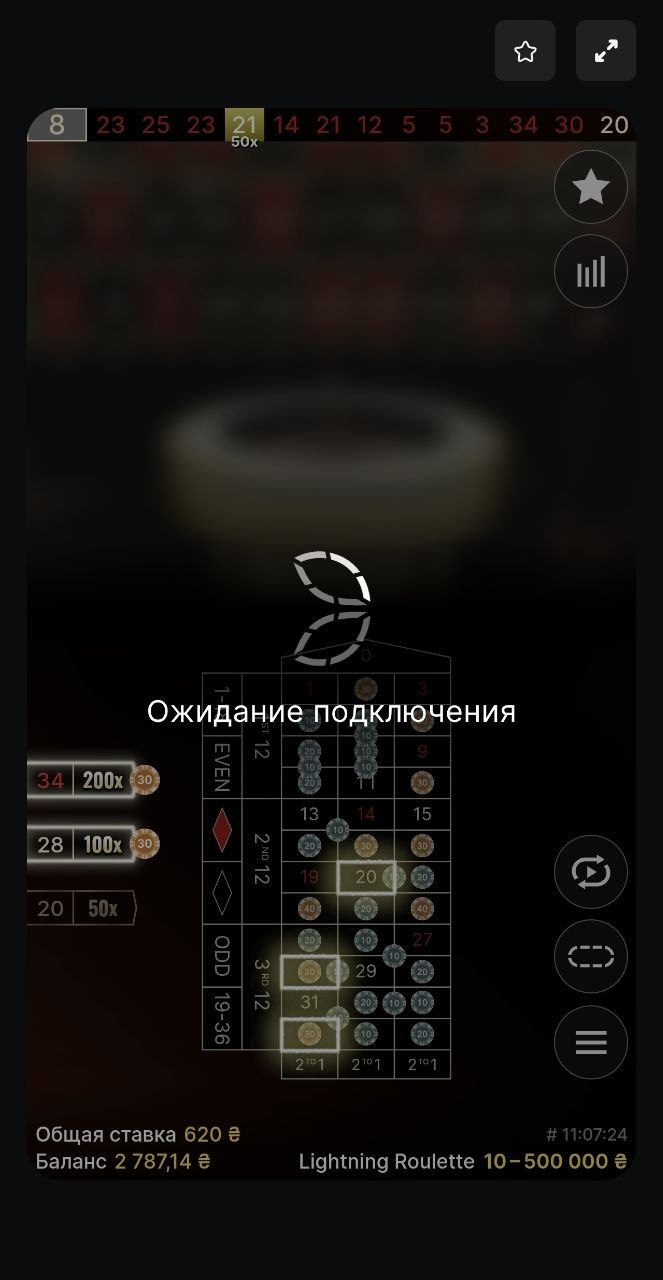The width and height of the screenshot is (663, 1280).
Task: Open the racetrack betting view
Action: [590, 957]
